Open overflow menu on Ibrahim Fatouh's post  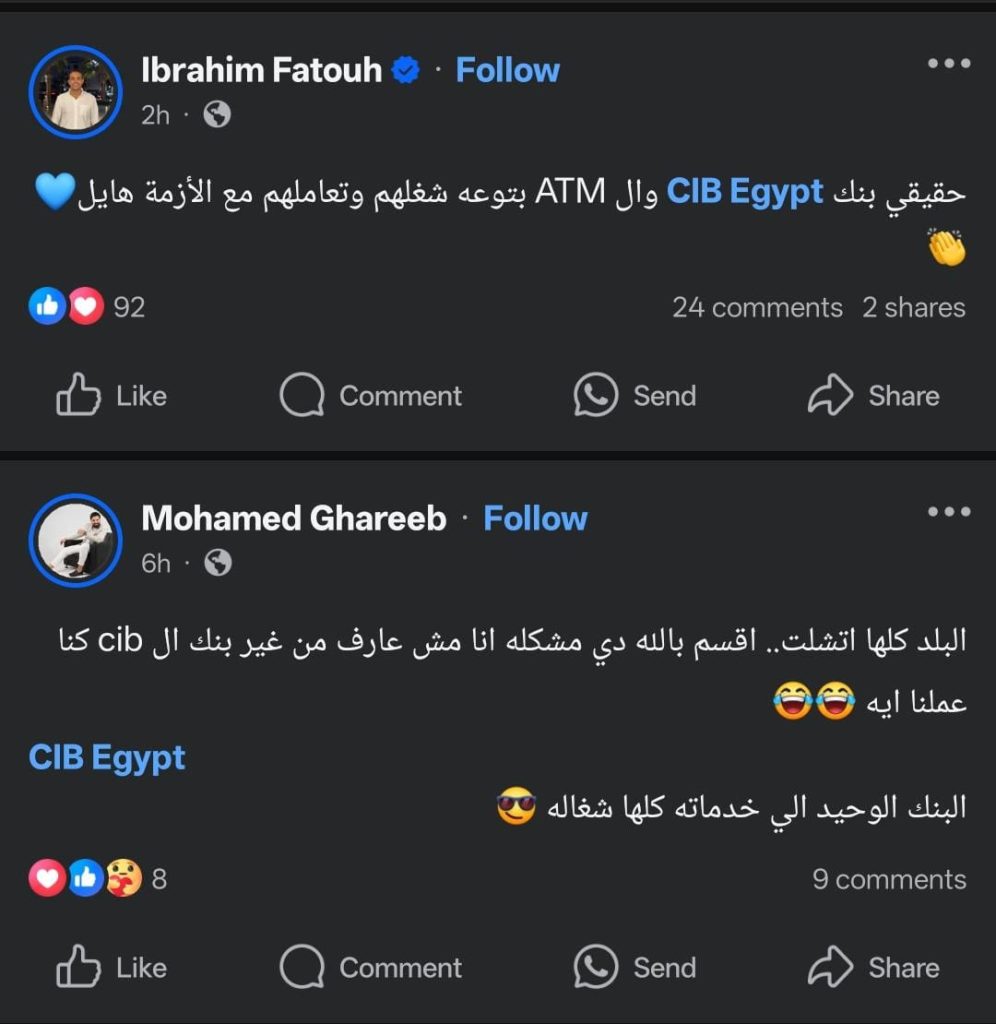click(948, 64)
